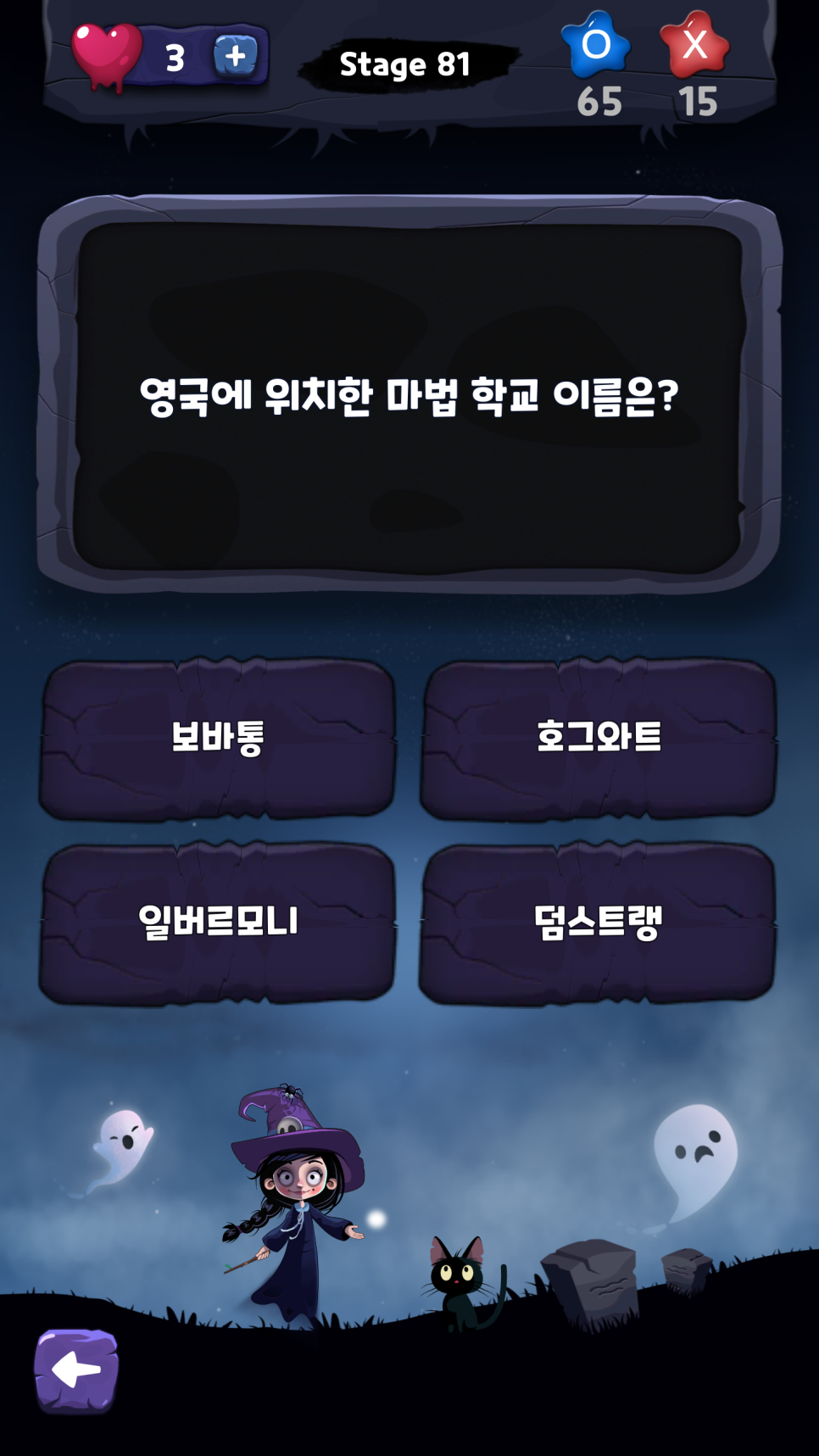Select the answer 보바통
Image resolution: width=819 pixels, height=1456 pixels.
pos(217,738)
